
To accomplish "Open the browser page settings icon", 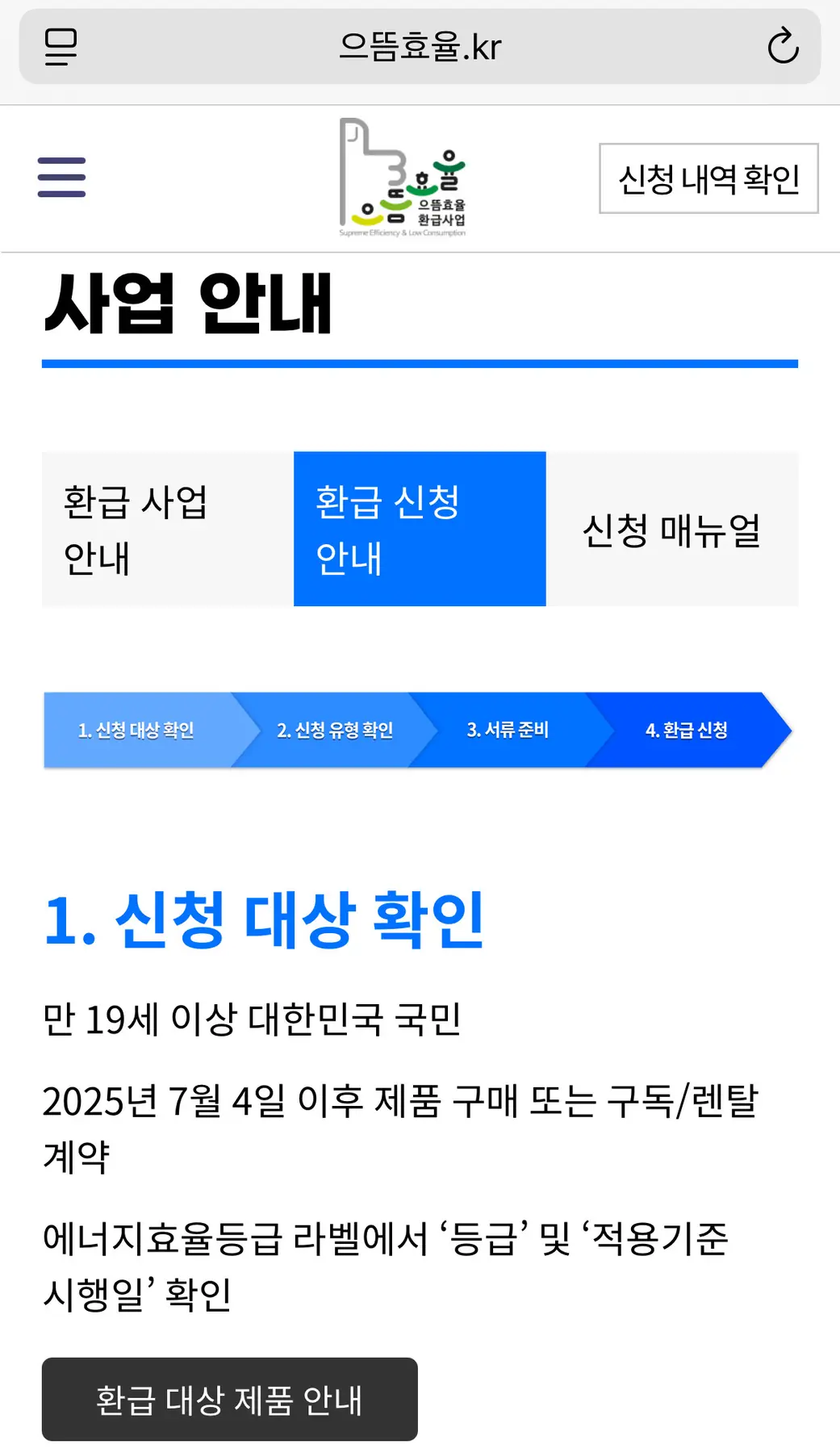I will pos(61,46).
